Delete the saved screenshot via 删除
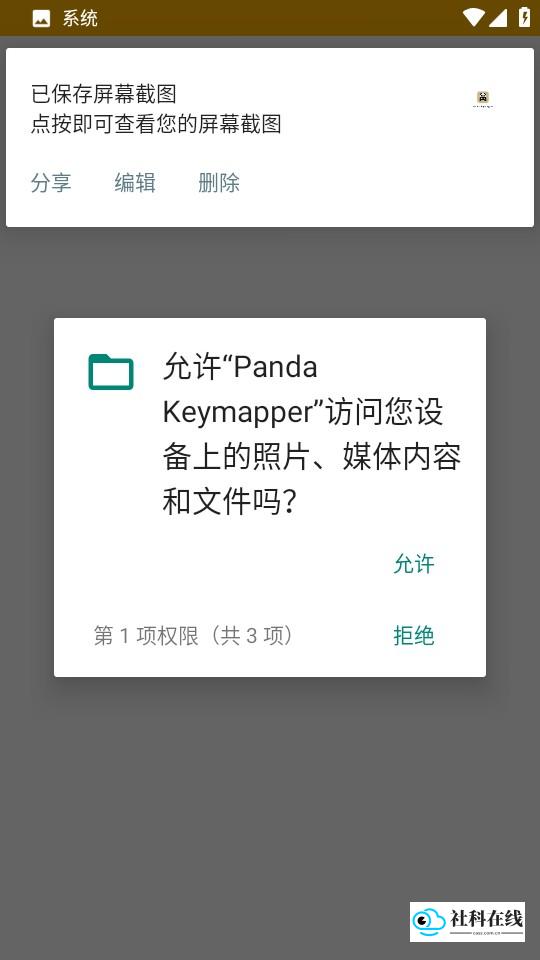 point(219,182)
